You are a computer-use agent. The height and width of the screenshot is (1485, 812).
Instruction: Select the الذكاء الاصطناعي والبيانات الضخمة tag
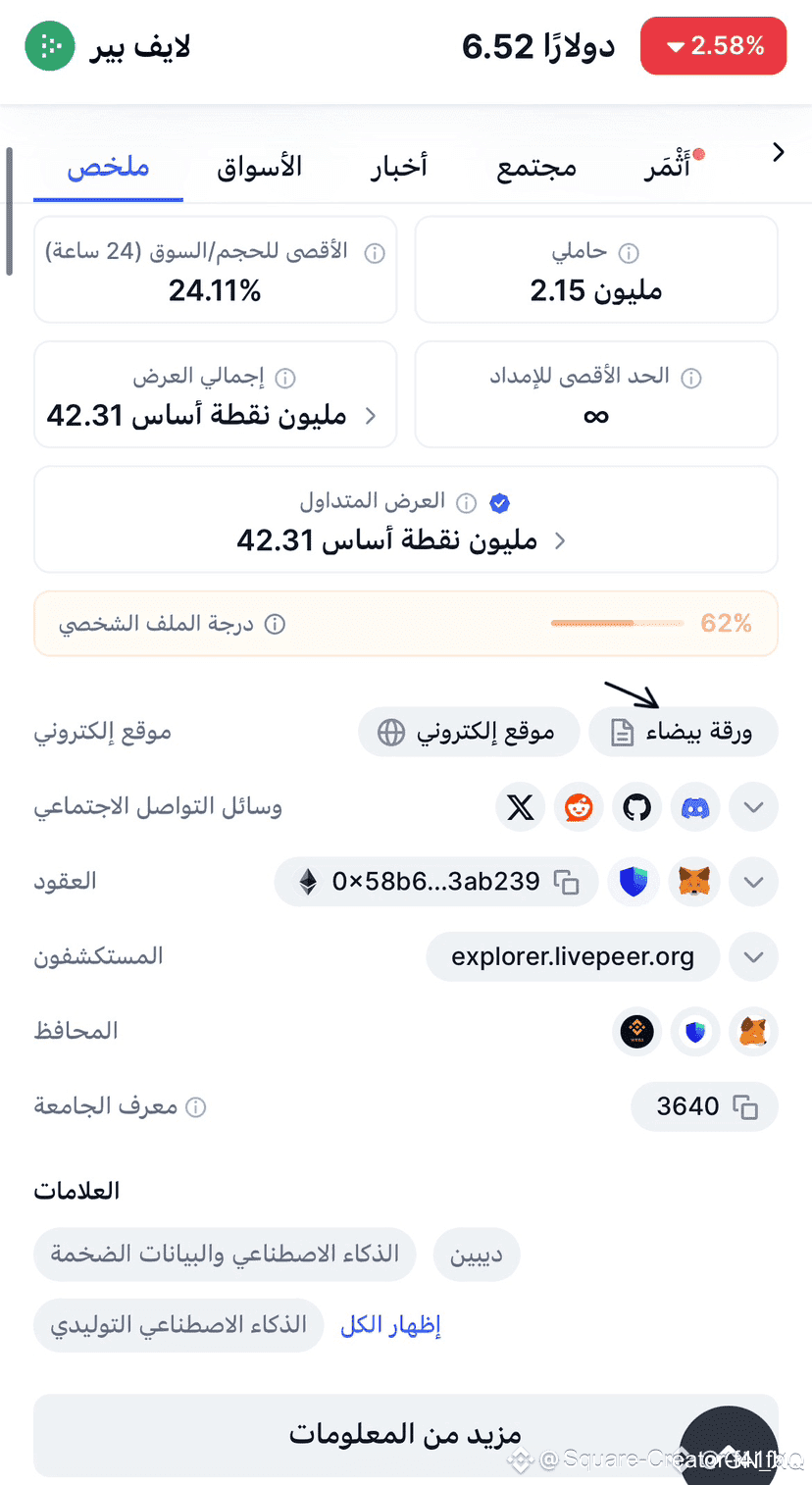tap(225, 1255)
